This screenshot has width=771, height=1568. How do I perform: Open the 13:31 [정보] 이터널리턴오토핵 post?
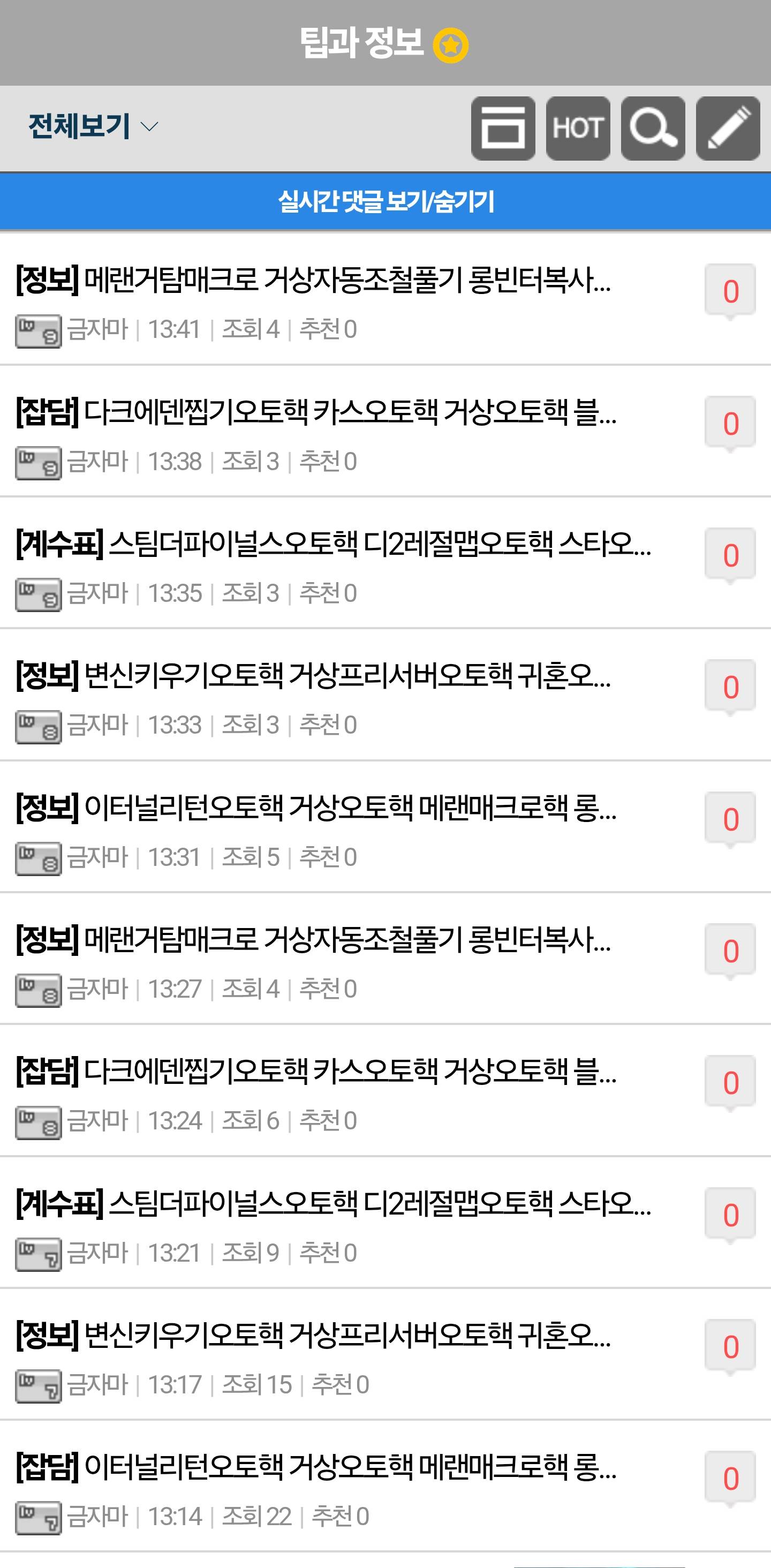pyautogui.click(x=315, y=808)
